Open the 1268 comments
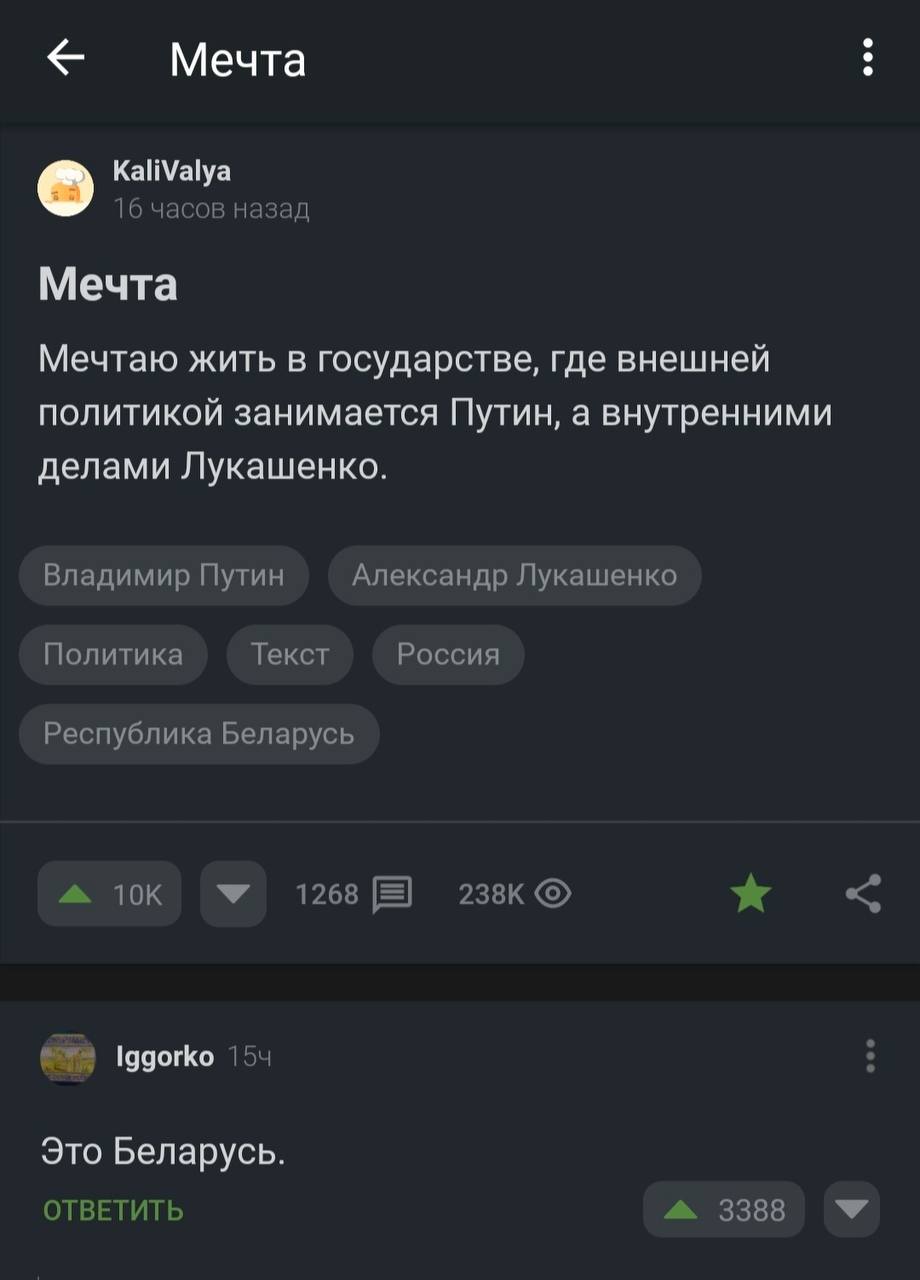 (353, 893)
